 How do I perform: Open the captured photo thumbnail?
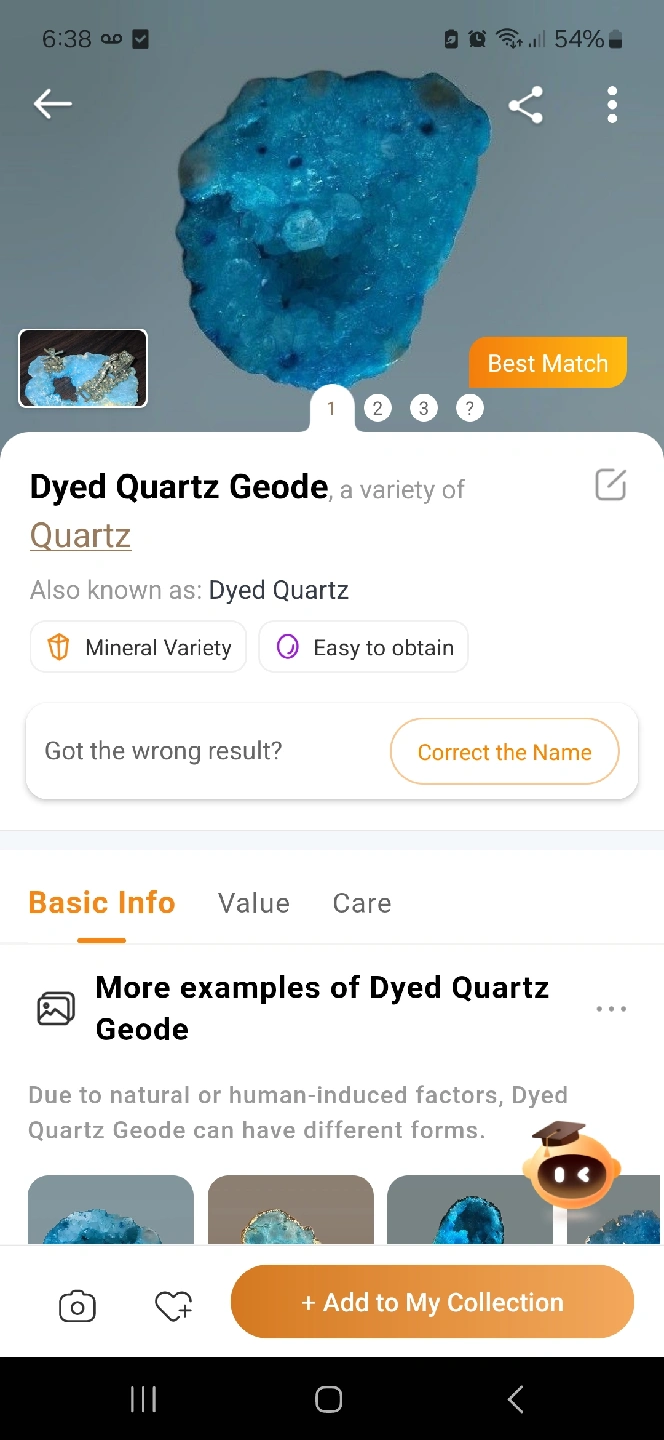coord(83,368)
